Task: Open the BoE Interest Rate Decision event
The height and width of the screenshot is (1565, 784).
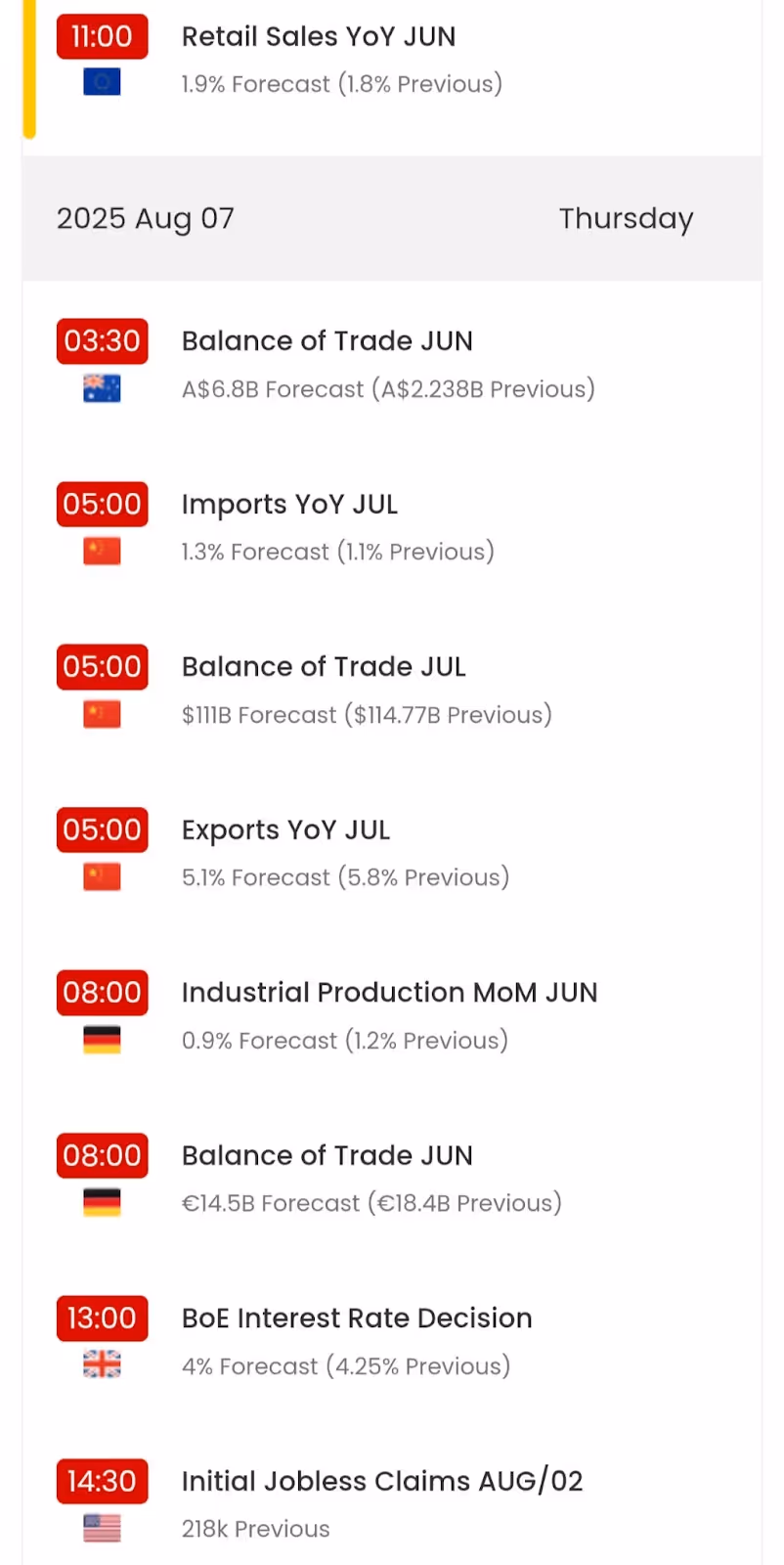Action: (x=357, y=1319)
